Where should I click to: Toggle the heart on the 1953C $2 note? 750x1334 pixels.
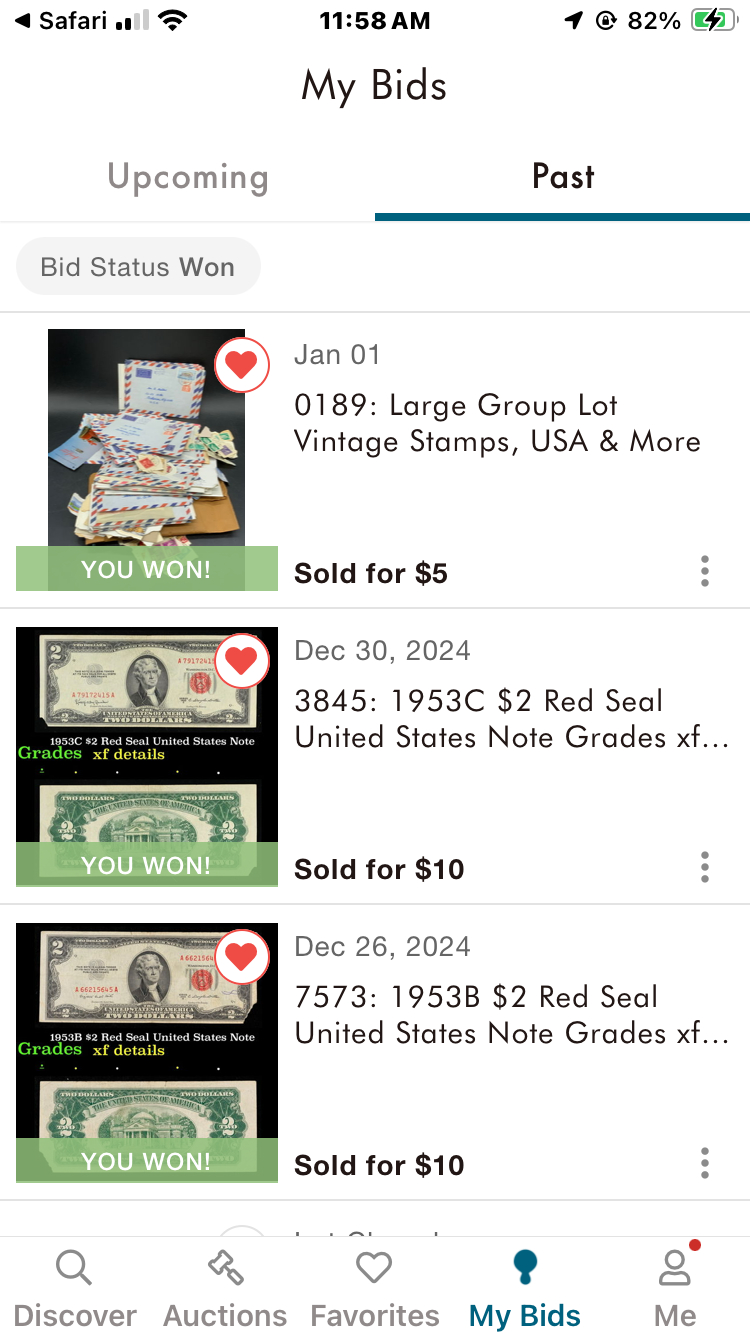click(x=241, y=661)
